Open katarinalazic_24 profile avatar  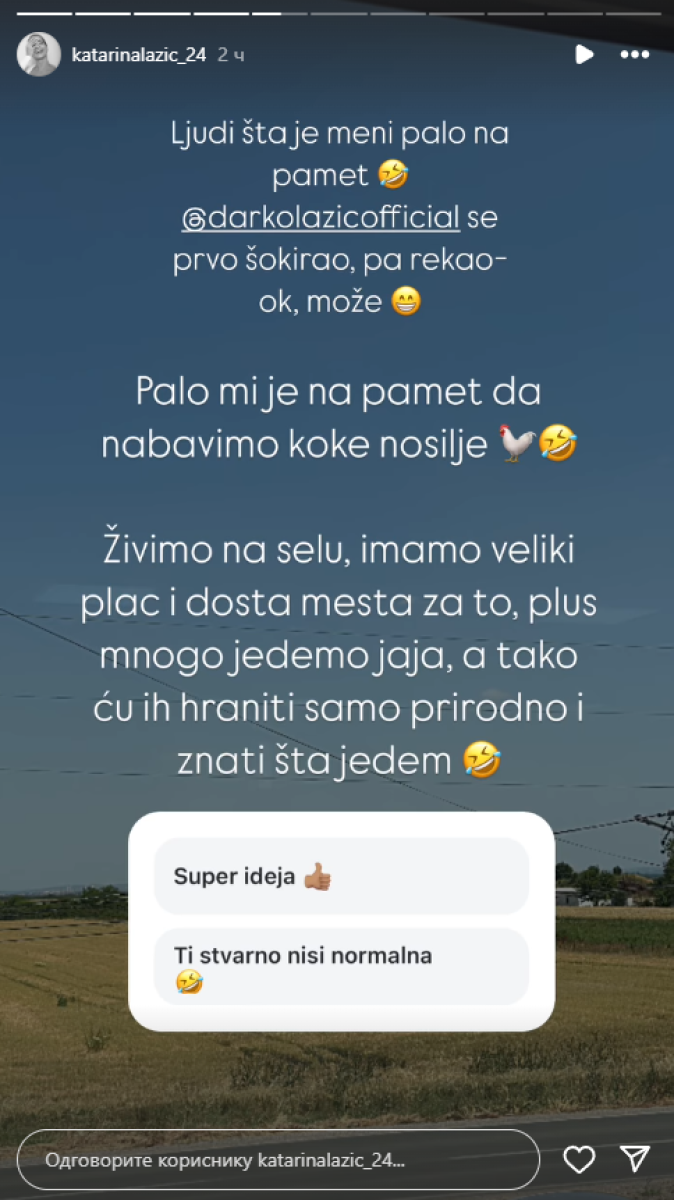click(38, 55)
